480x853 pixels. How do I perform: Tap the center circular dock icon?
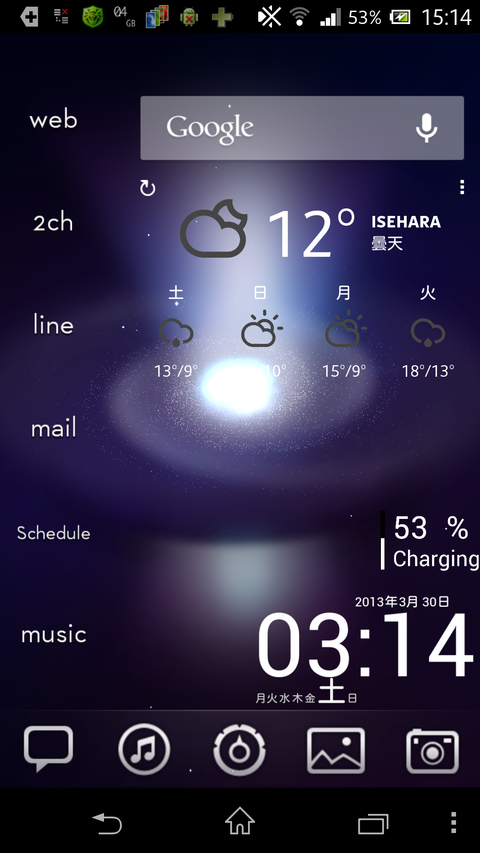coord(239,750)
